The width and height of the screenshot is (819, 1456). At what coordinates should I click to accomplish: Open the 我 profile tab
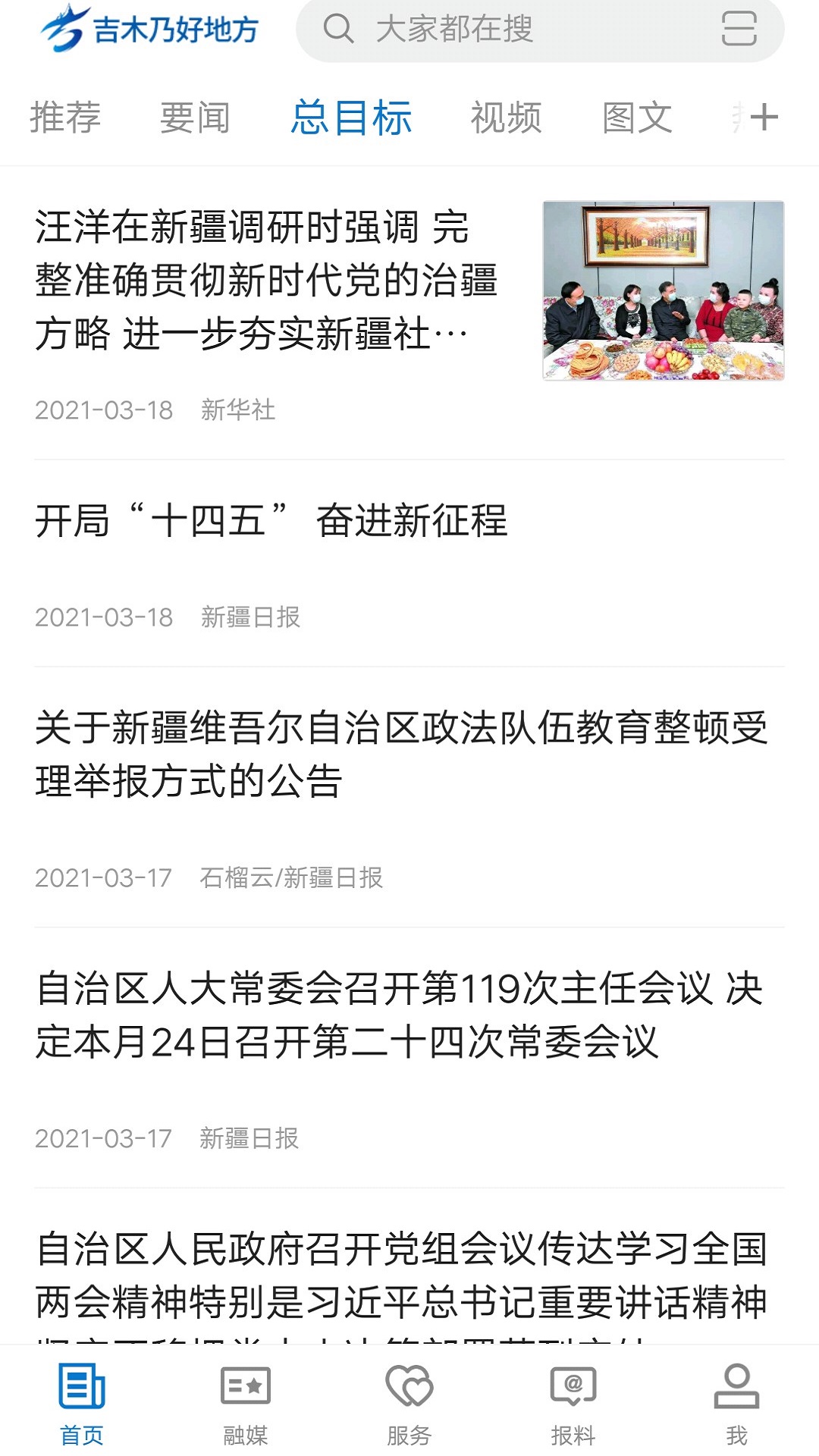tap(736, 1403)
